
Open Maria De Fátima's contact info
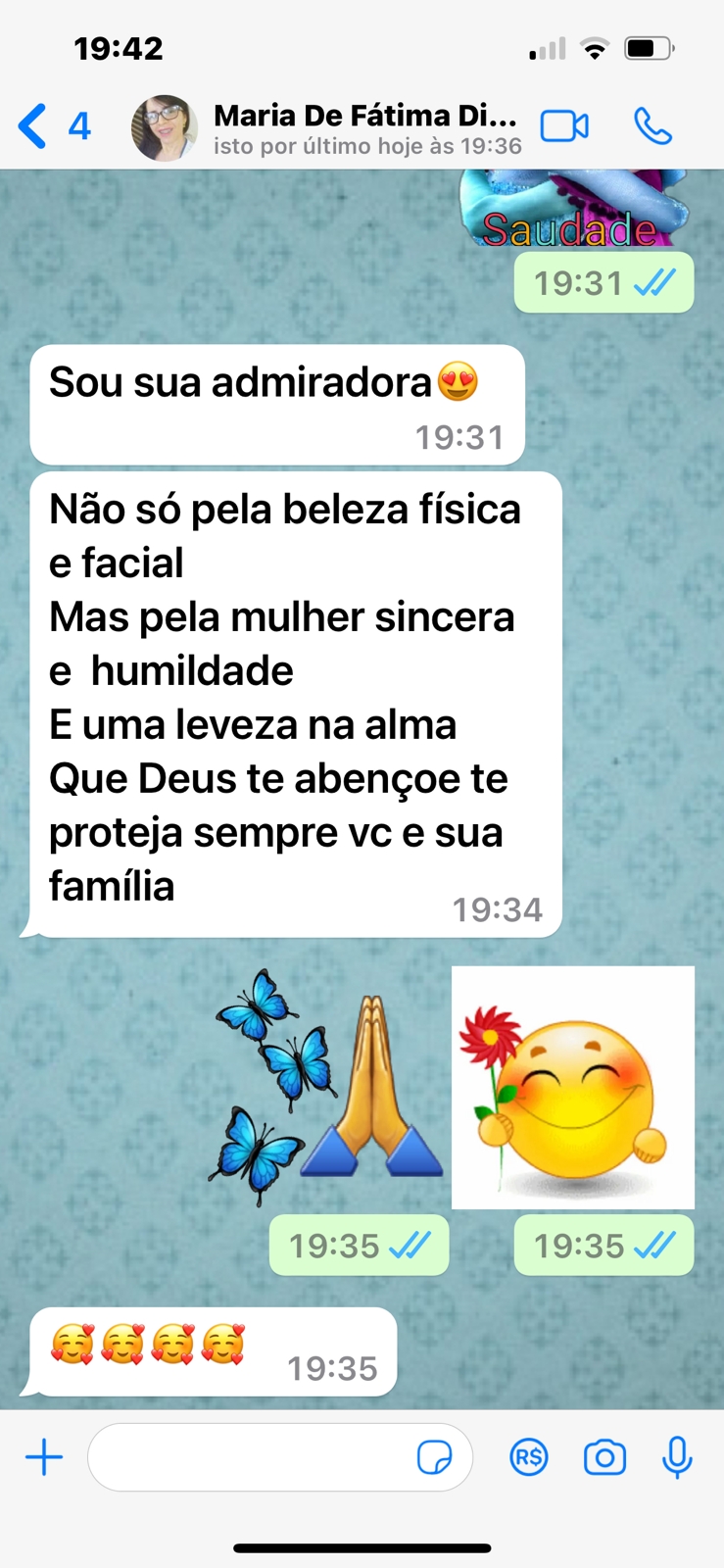point(364,127)
